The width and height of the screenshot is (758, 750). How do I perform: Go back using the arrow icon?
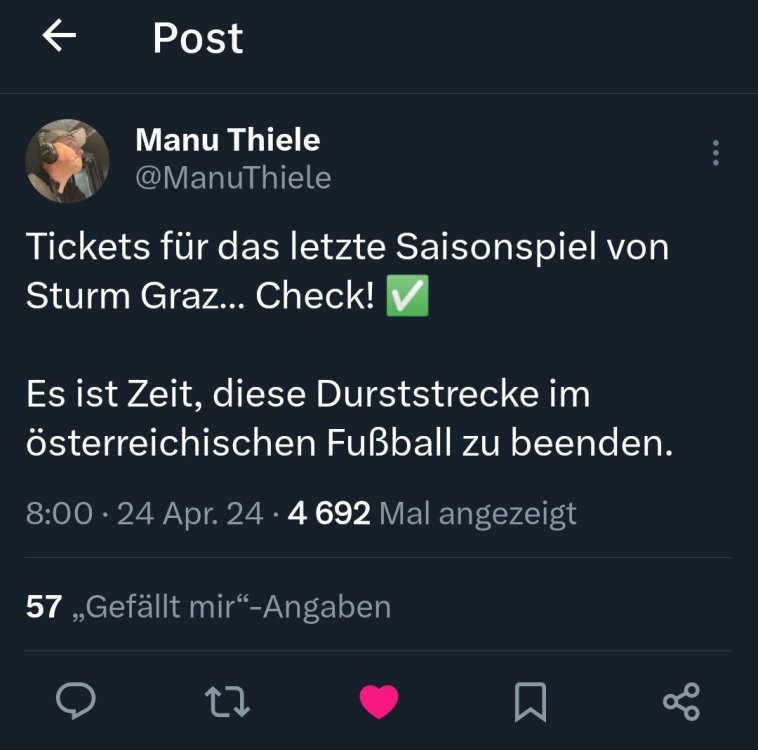click(x=59, y=37)
